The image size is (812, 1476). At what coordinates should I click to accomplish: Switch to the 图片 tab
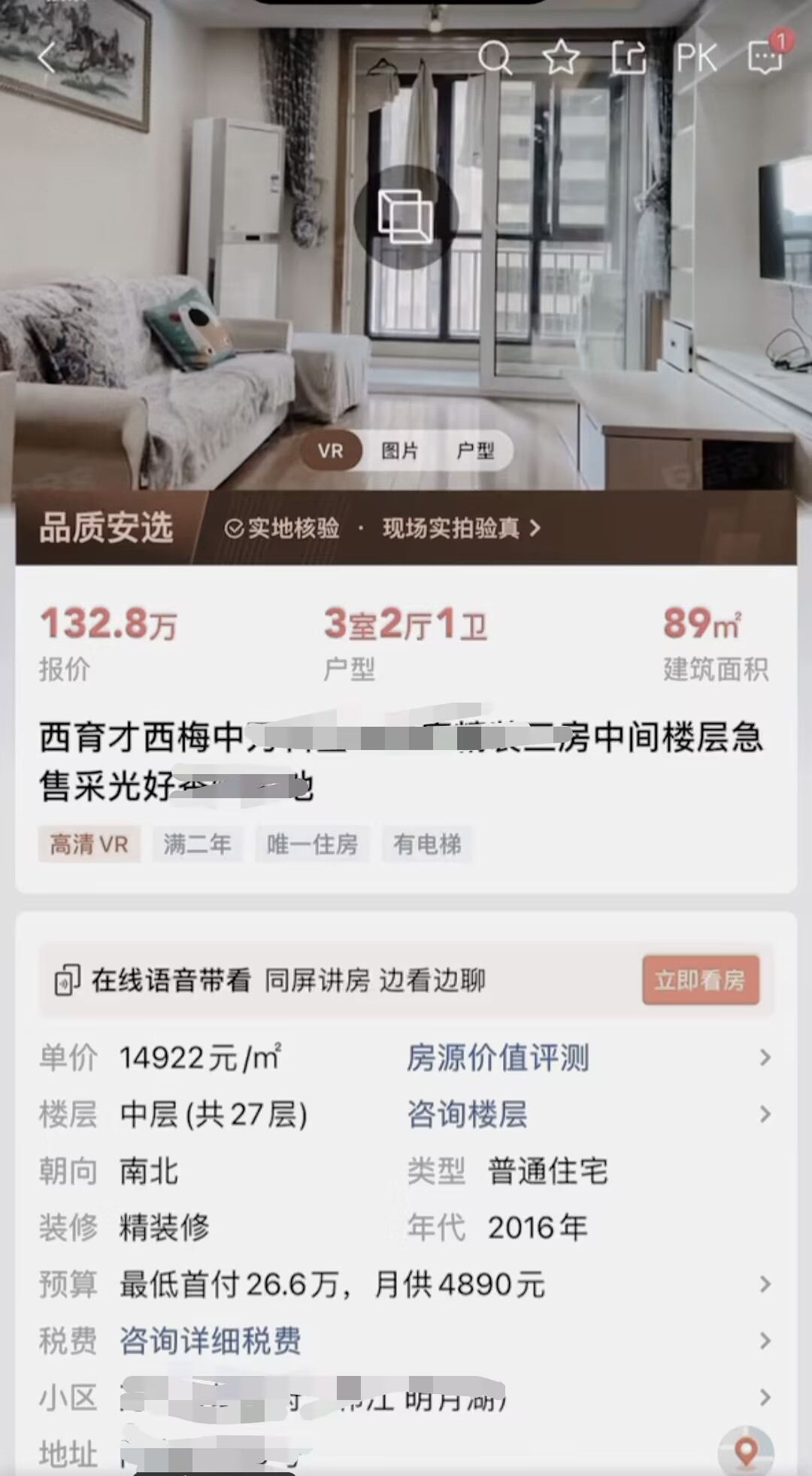399,451
